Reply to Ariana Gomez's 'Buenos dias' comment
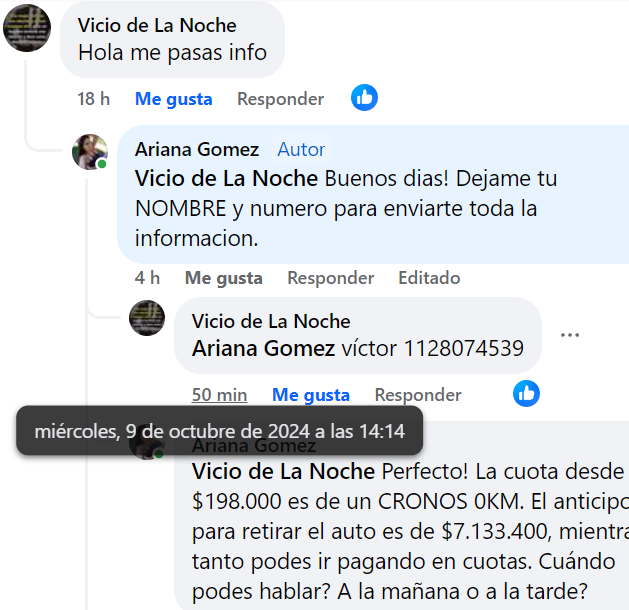Viewport: 629px width, 610px height. [330, 278]
